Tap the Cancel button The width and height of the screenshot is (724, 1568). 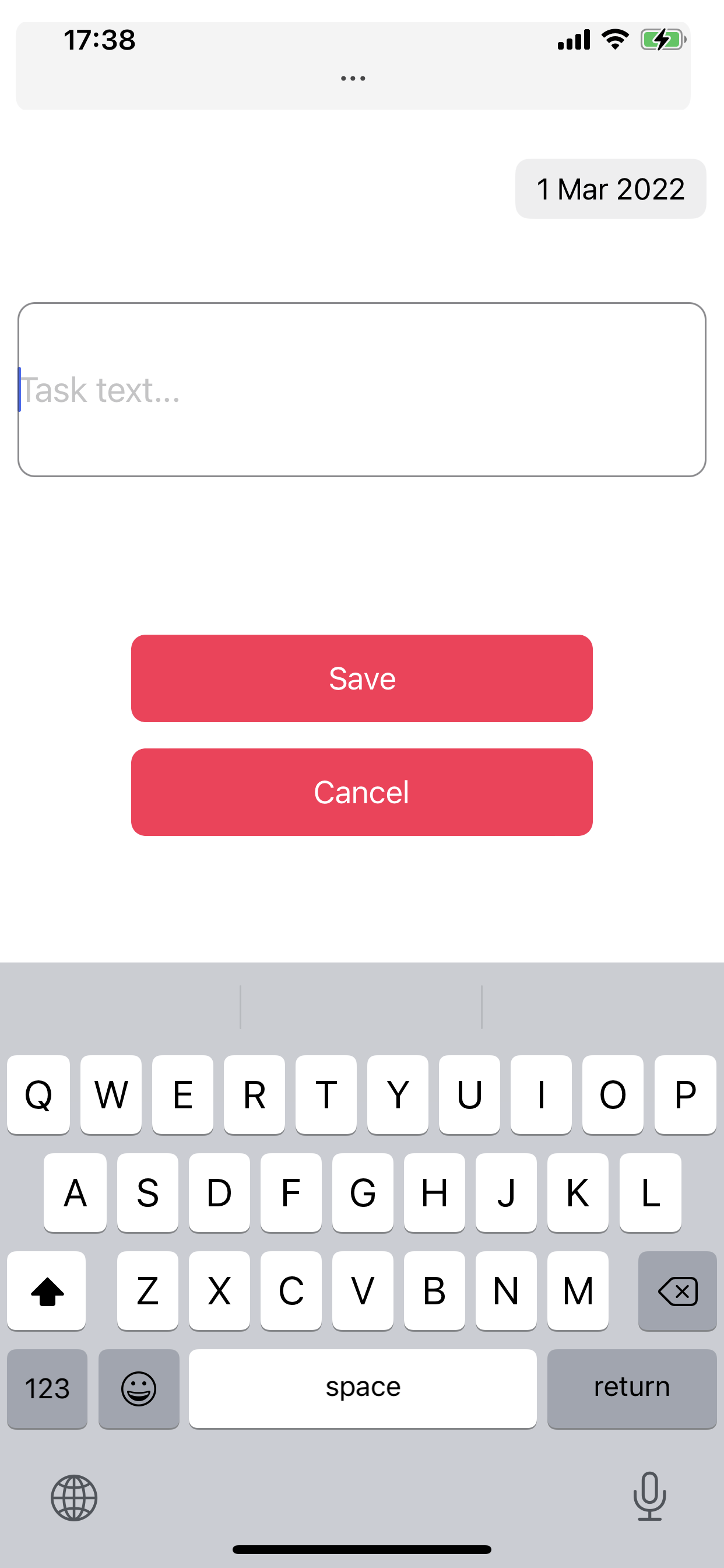(x=361, y=792)
